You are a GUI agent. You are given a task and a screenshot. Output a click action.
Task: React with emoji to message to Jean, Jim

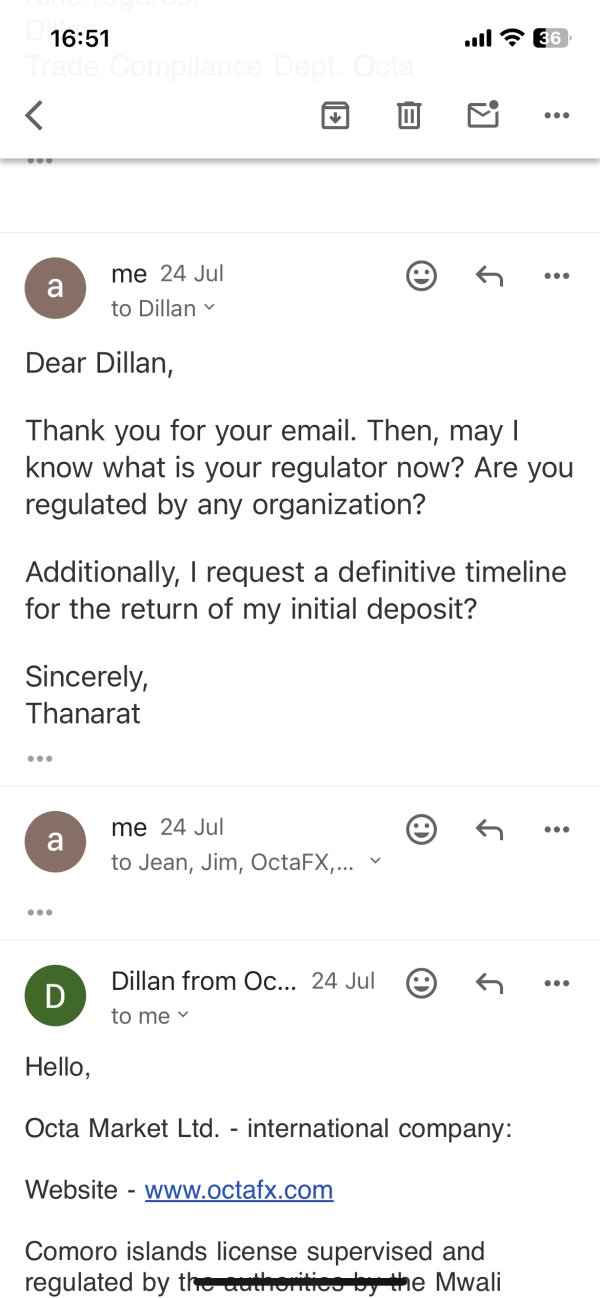(x=422, y=829)
